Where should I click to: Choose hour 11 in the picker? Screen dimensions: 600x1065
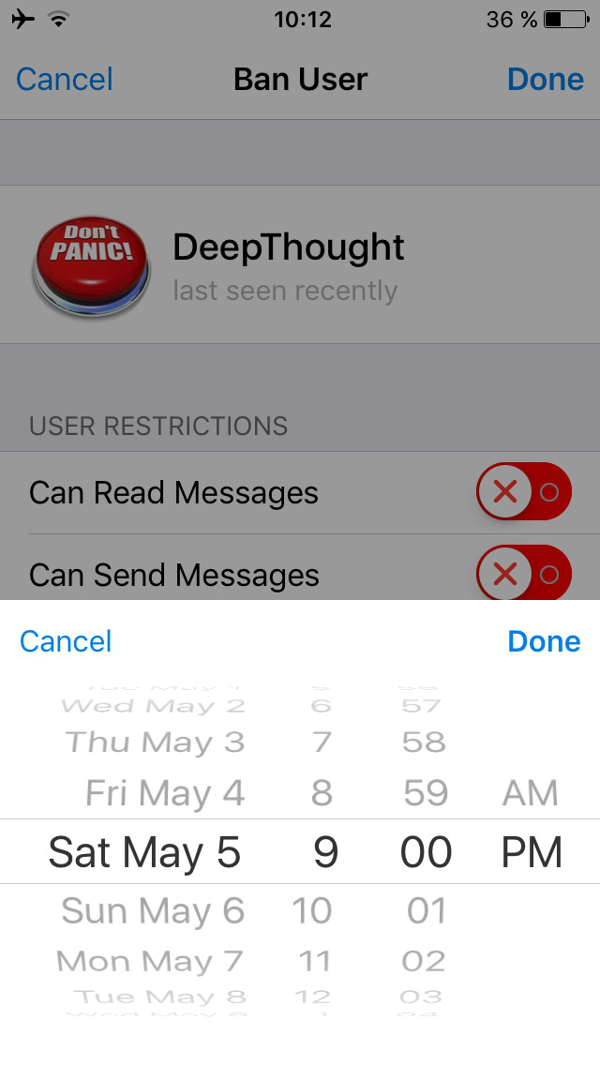[315, 960]
